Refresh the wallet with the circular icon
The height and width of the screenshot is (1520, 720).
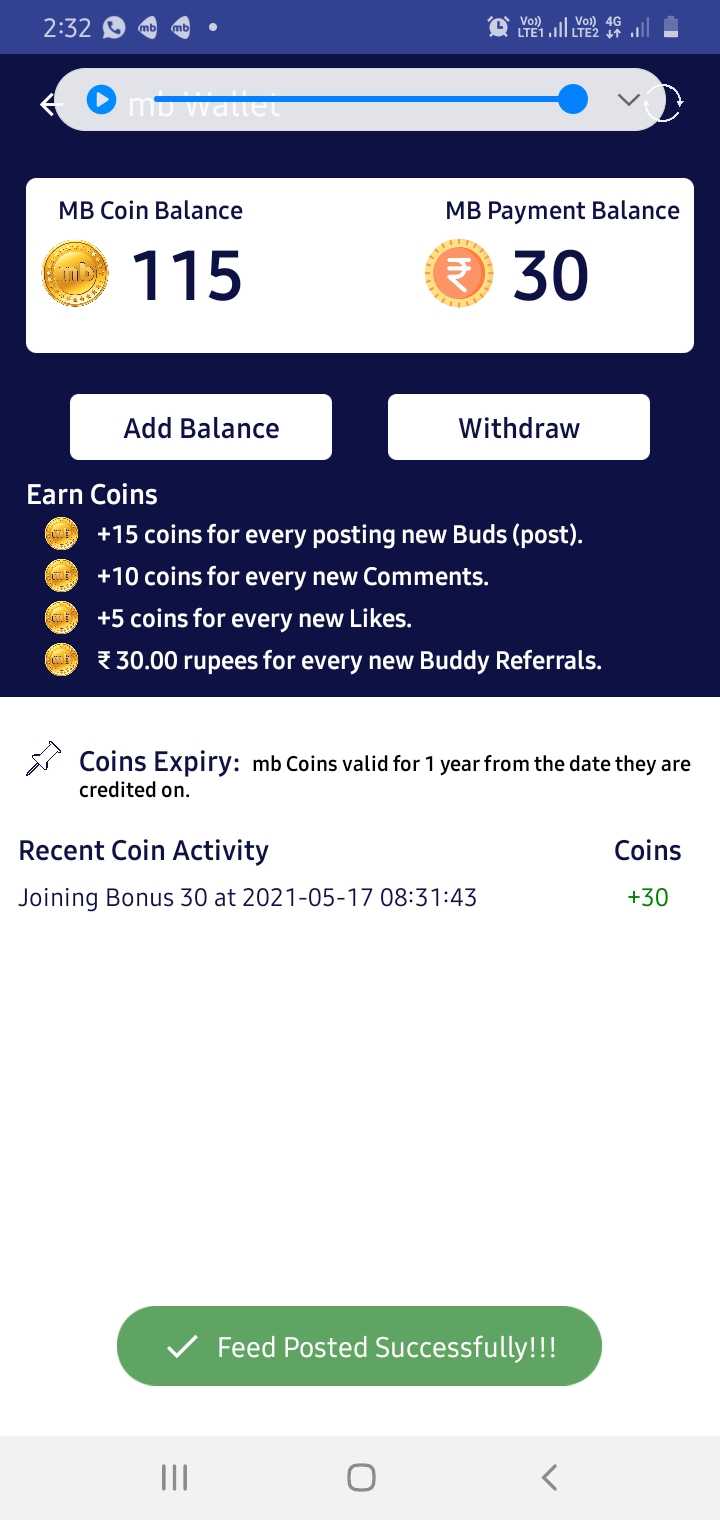(x=664, y=102)
